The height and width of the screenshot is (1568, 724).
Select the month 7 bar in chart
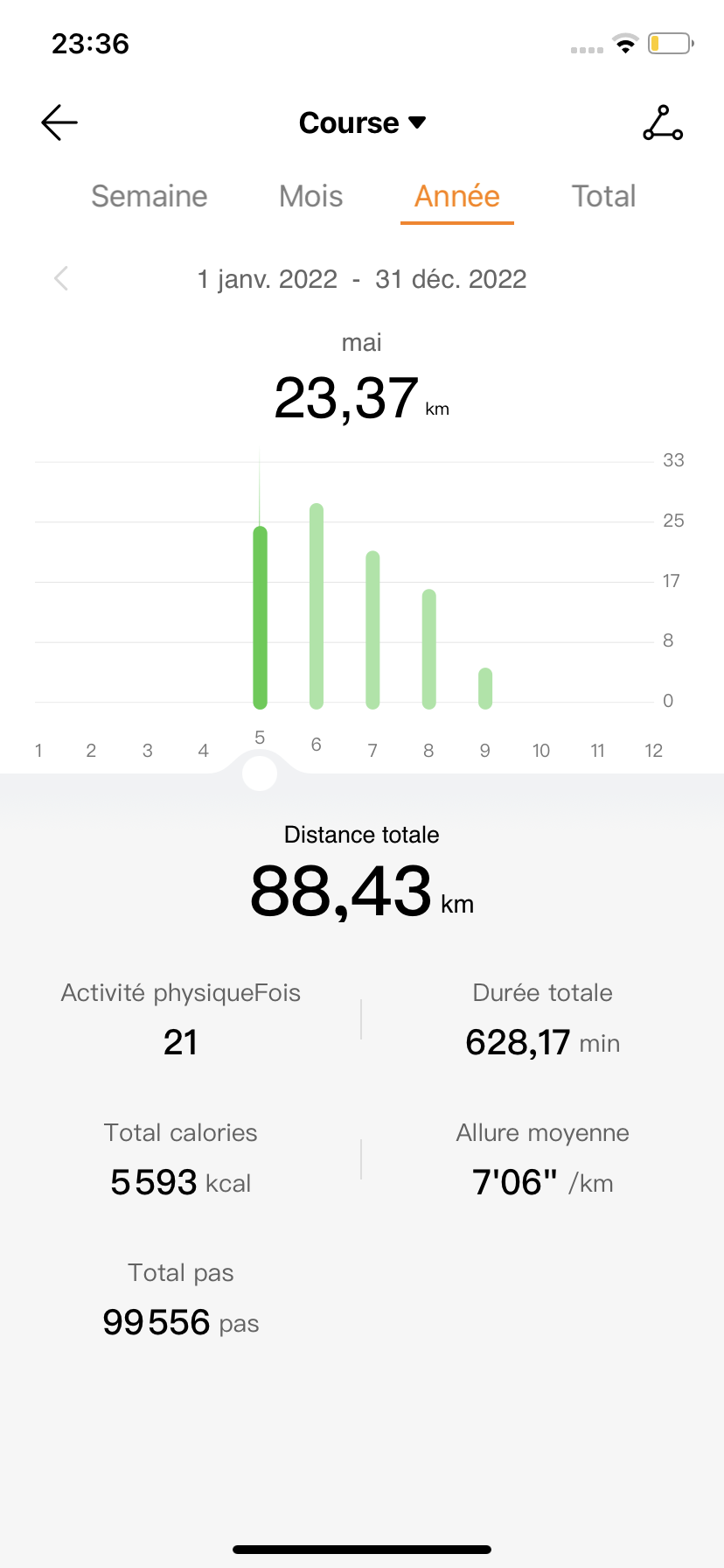click(372, 629)
